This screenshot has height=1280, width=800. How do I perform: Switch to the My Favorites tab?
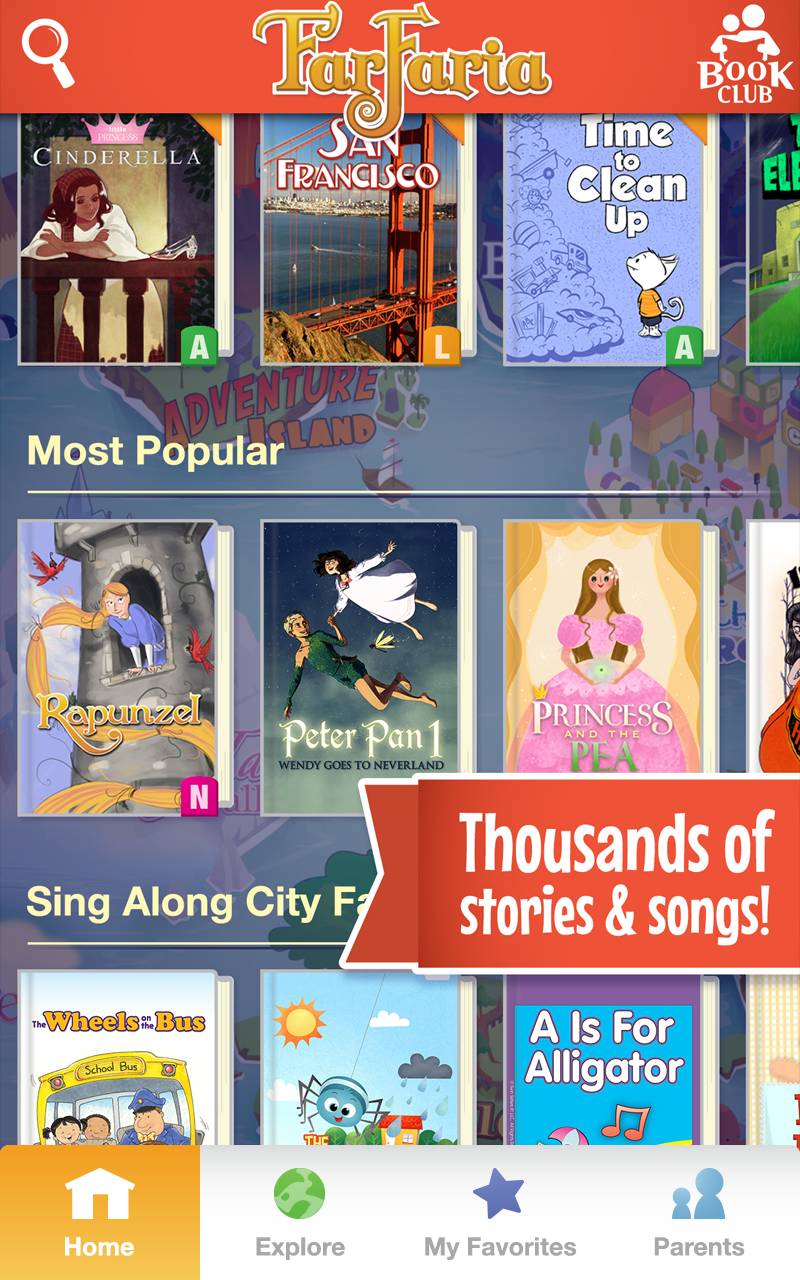tap(500, 1214)
